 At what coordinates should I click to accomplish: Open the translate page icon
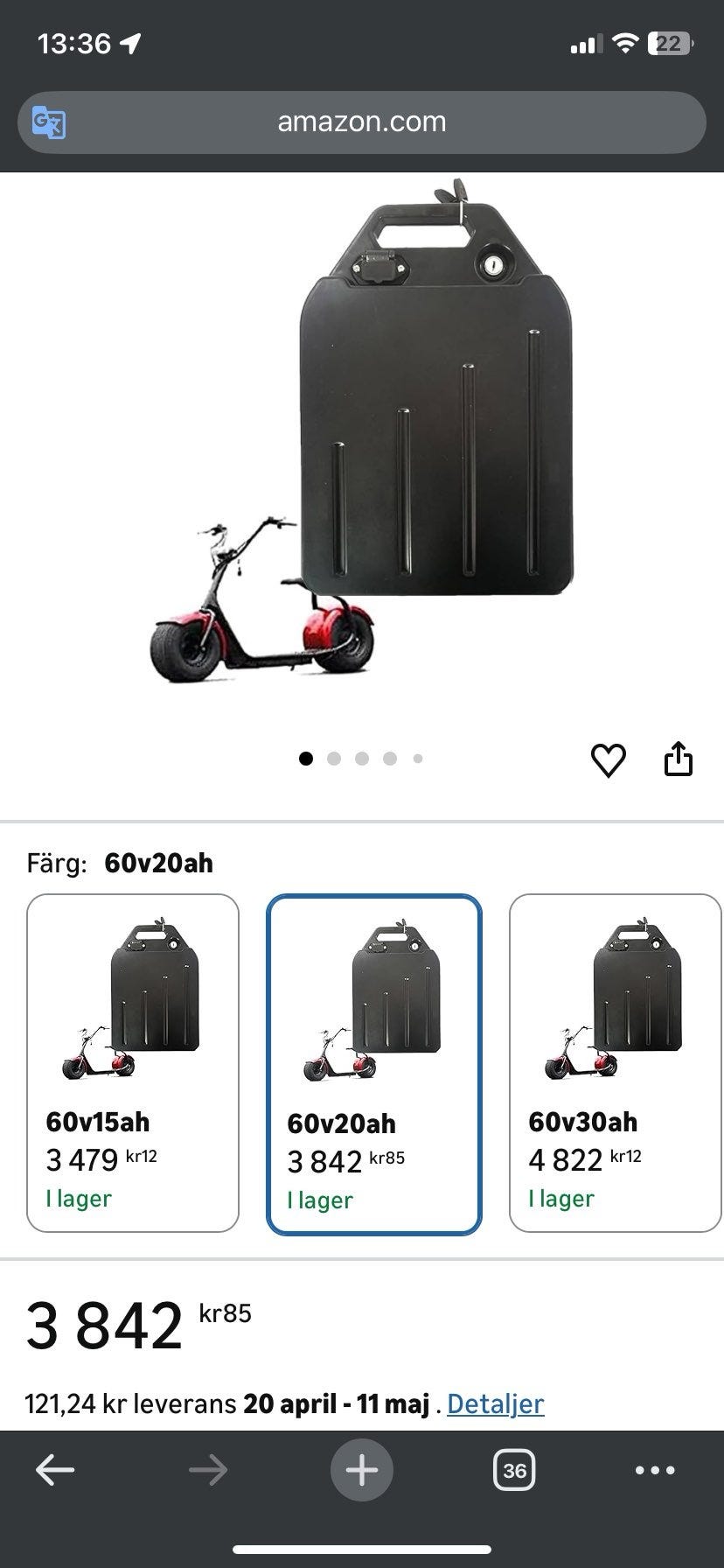pyautogui.click(x=49, y=122)
